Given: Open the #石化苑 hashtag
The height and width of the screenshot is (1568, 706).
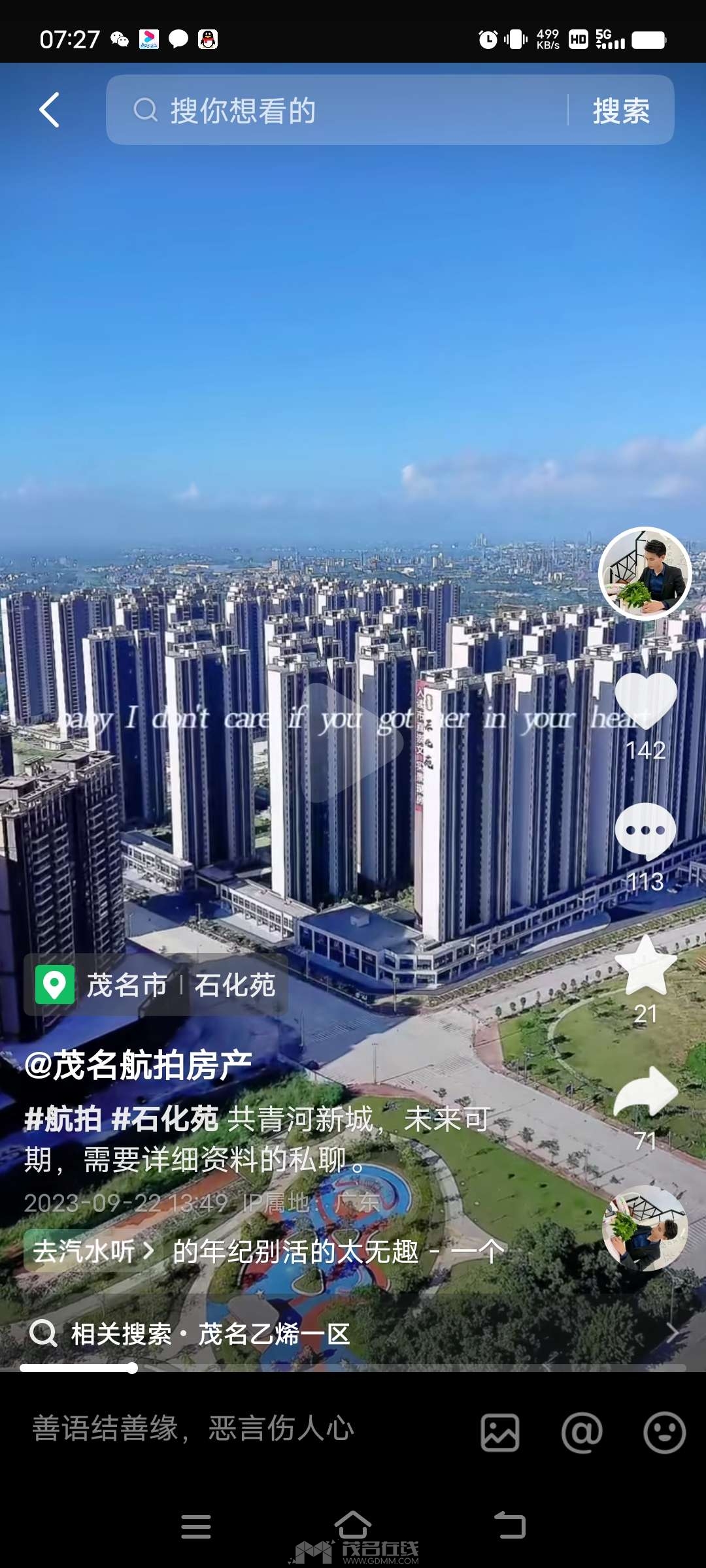Looking at the screenshot, I should 165,1119.
